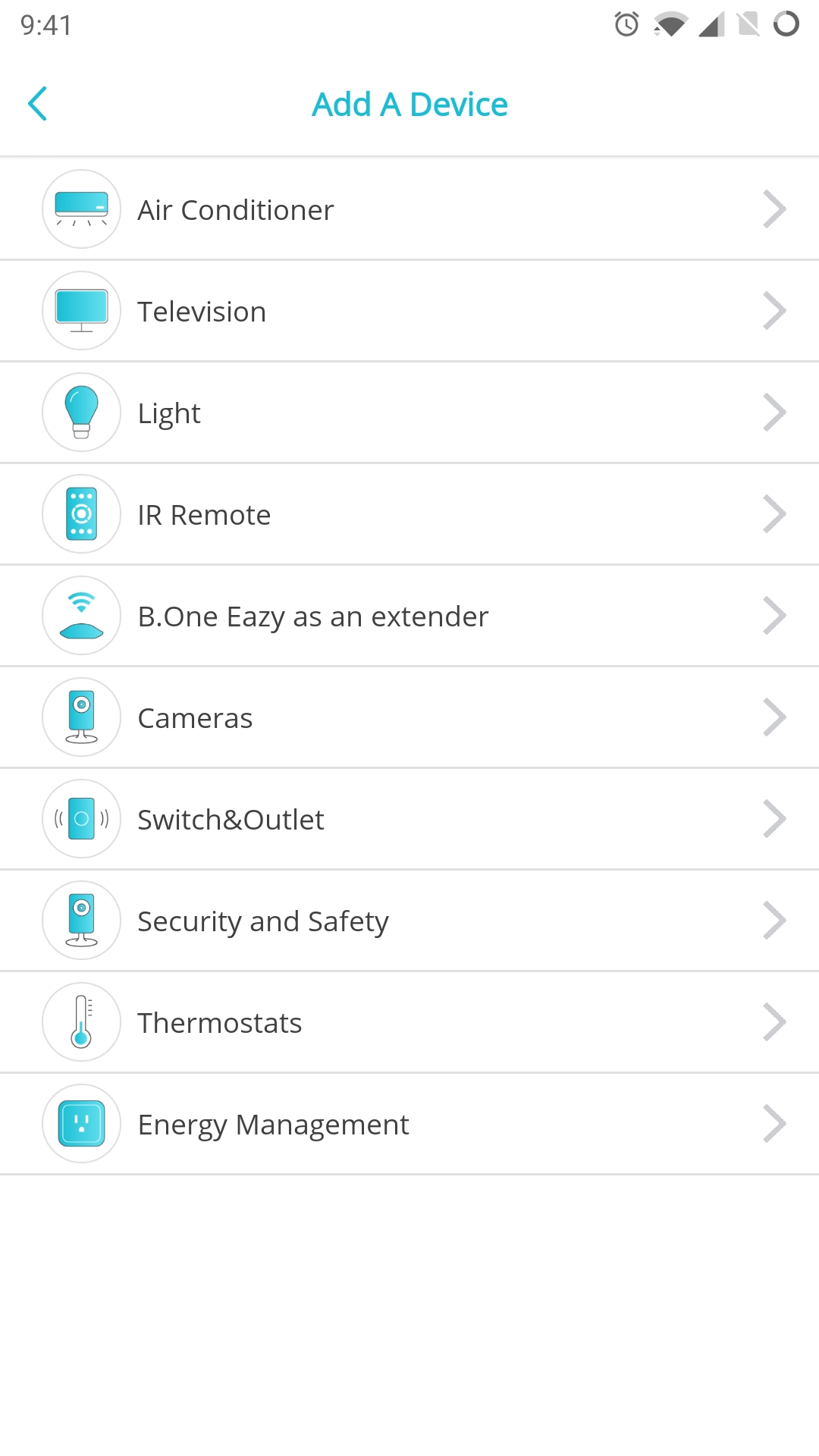Select the Cameras category
Viewport: 819px width, 1456px height.
click(x=409, y=717)
